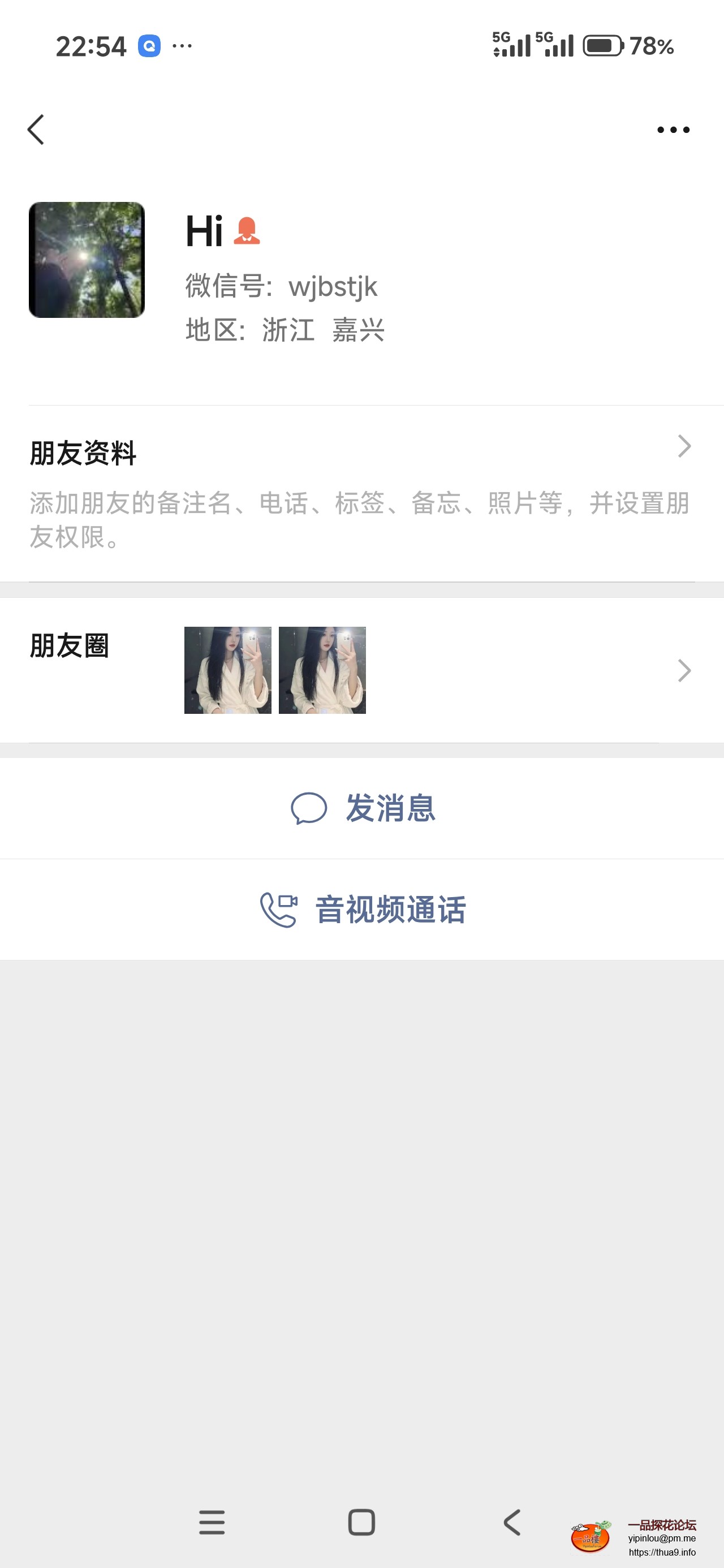The height and width of the screenshot is (1568, 724).
Task: Open the second Moments photo thumbnail
Action: pos(323,670)
